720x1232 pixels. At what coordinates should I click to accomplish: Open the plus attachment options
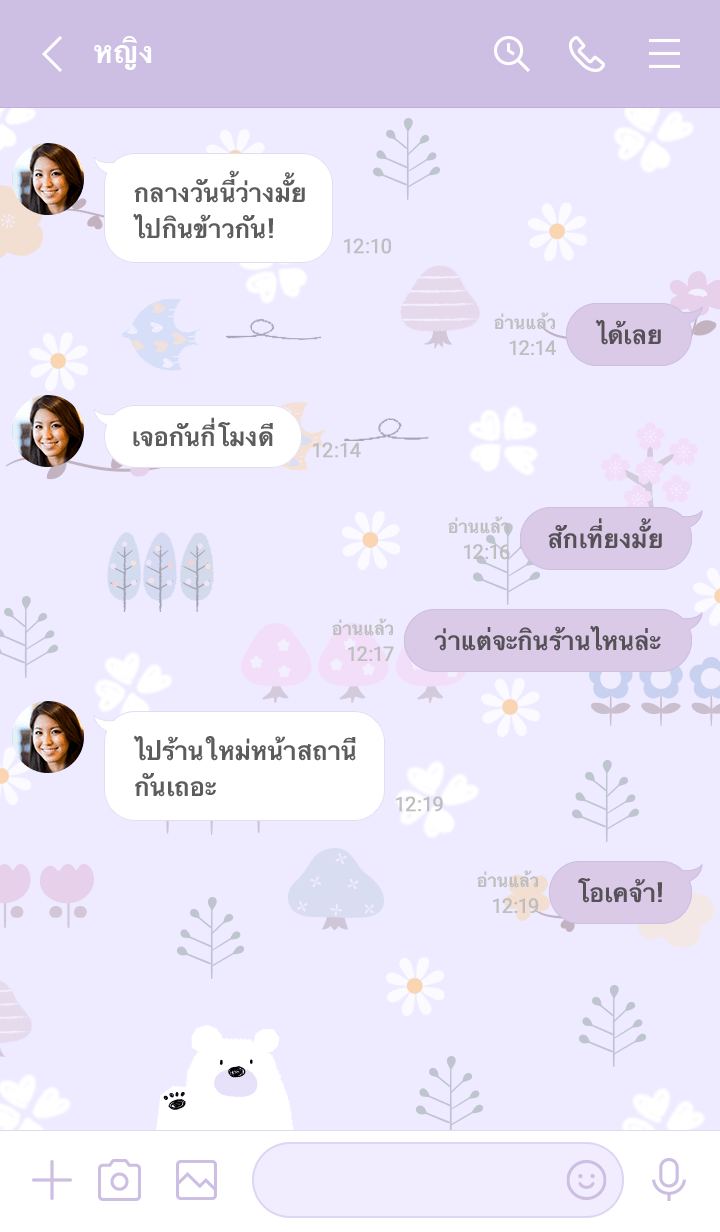click(x=52, y=1180)
